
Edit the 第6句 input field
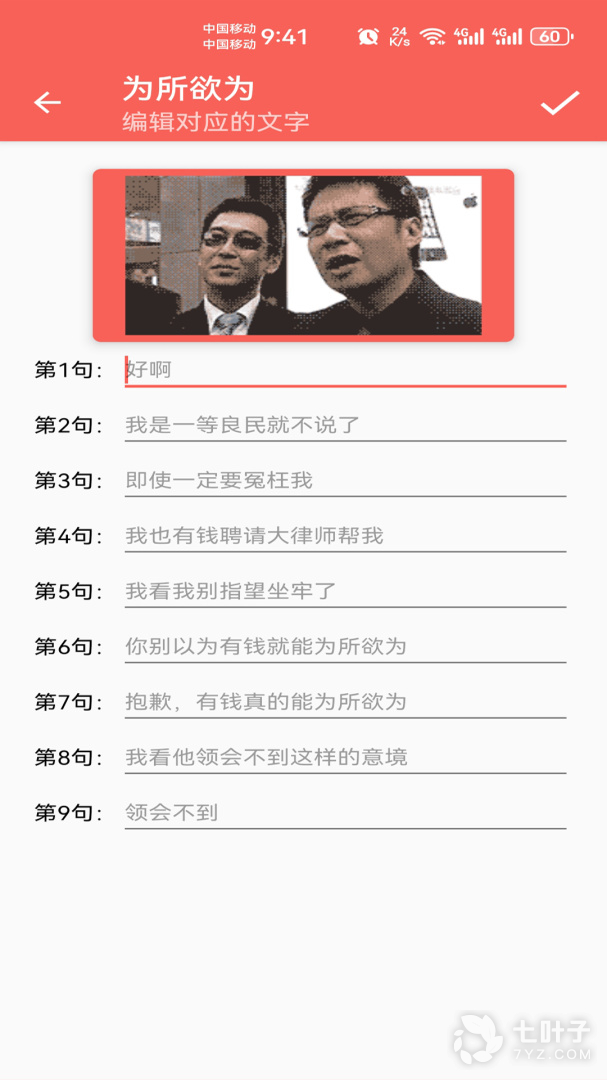(x=345, y=647)
